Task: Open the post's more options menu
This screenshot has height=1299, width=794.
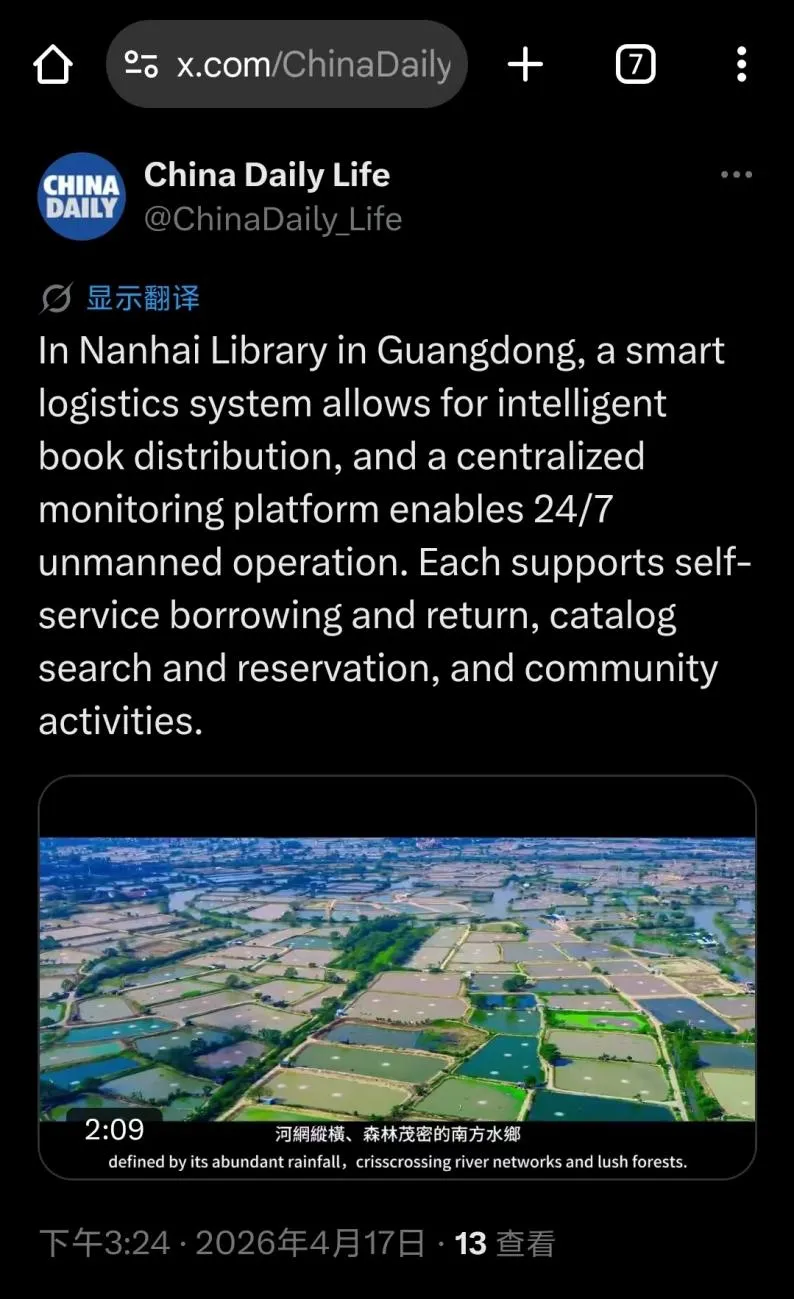Action: pyautogui.click(x=736, y=175)
